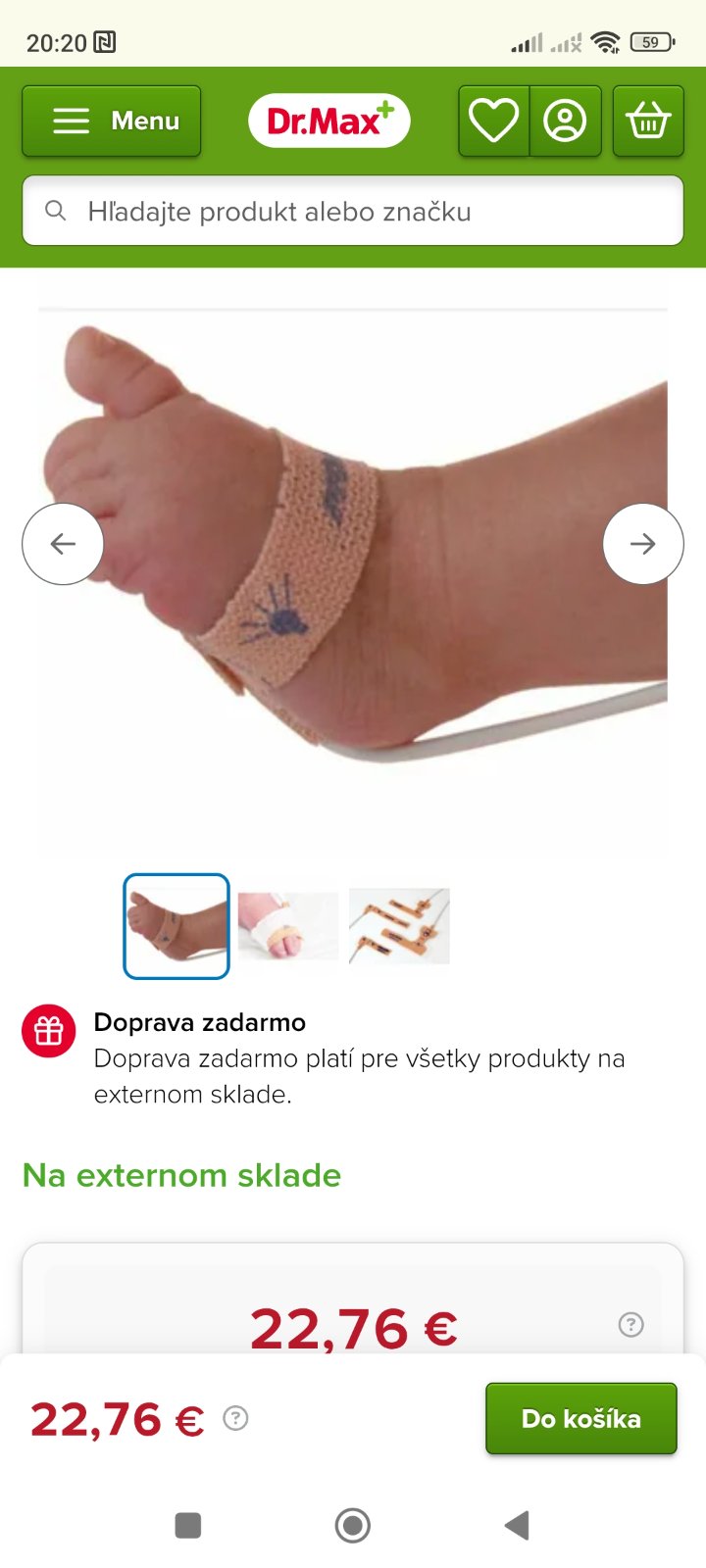
Task: Tap the Dr.Max logo to go home
Action: tap(329, 121)
